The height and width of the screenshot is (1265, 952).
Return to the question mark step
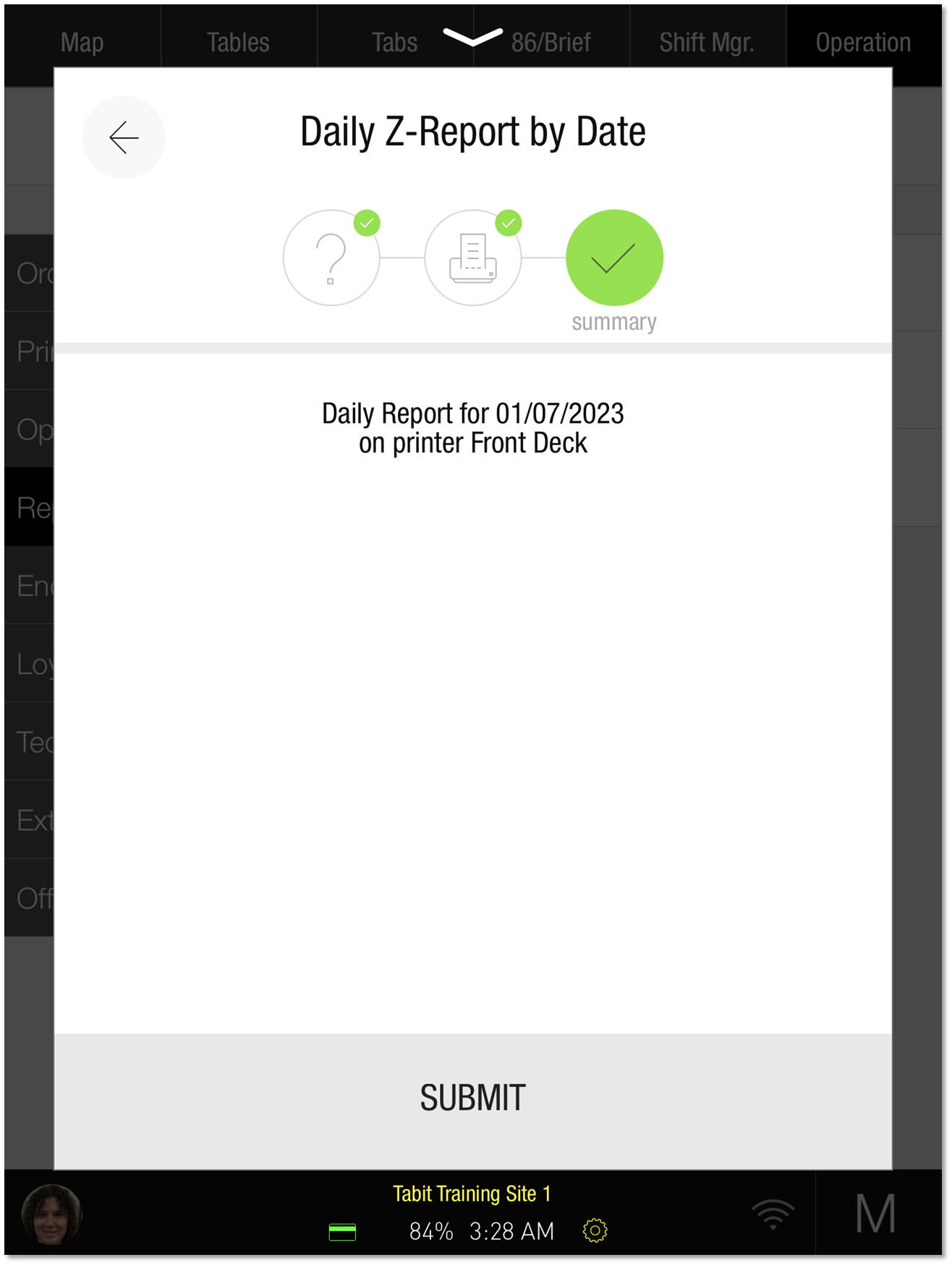(x=331, y=258)
